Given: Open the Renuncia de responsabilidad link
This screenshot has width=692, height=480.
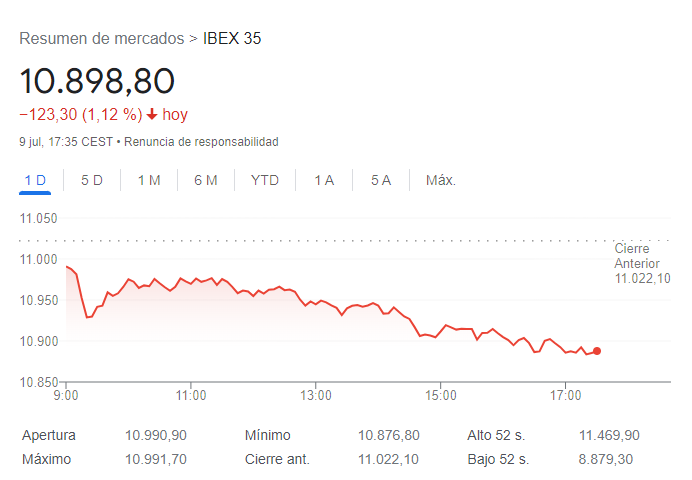Looking at the screenshot, I should (201, 142).
